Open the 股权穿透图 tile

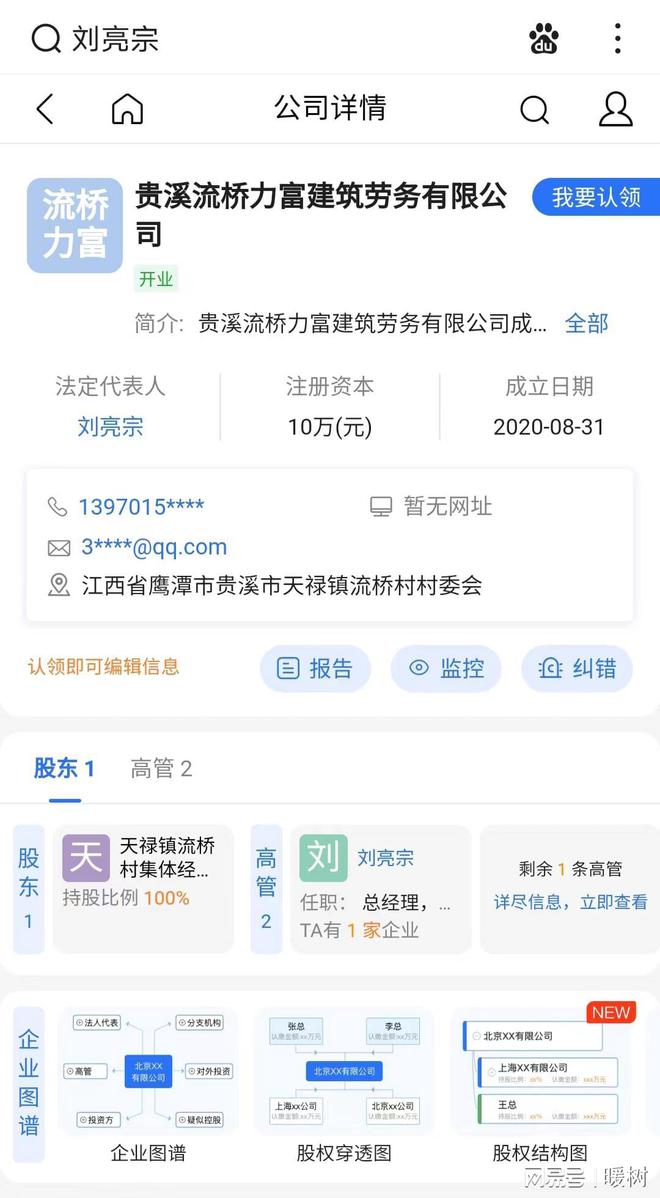click(x=344, y=1085)
